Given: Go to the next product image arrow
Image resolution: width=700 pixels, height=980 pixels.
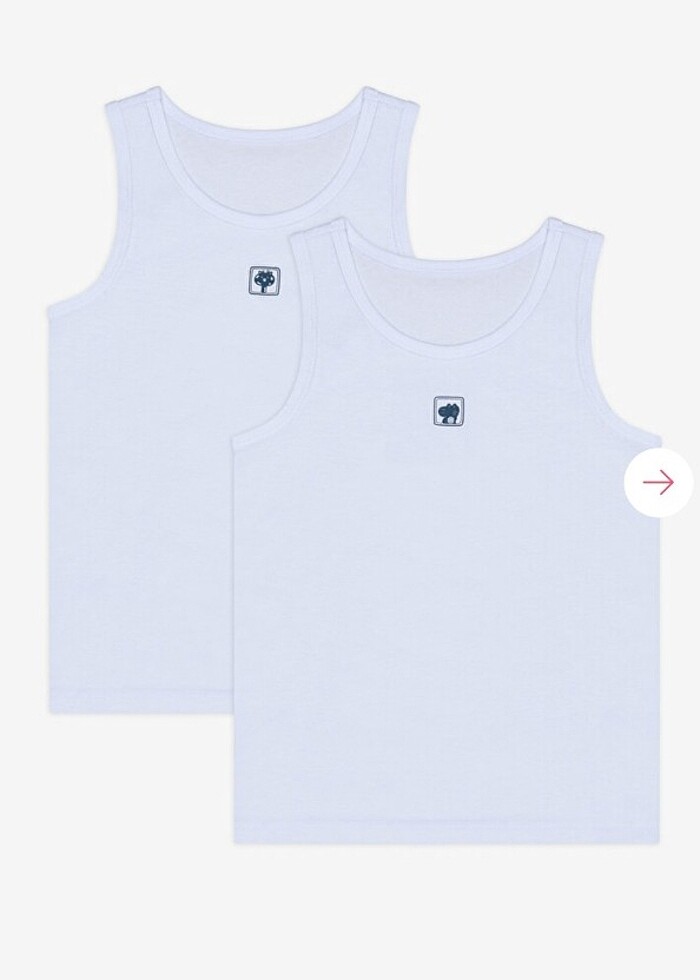Looking at the screenshot, I should 658,483.
